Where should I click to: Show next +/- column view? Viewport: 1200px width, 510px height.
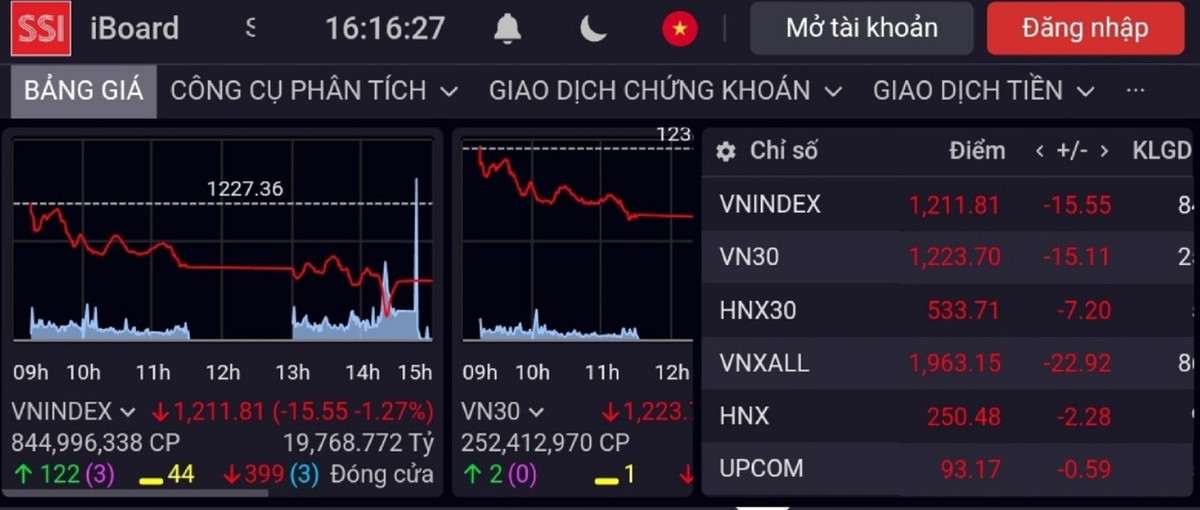point(1104,152)
